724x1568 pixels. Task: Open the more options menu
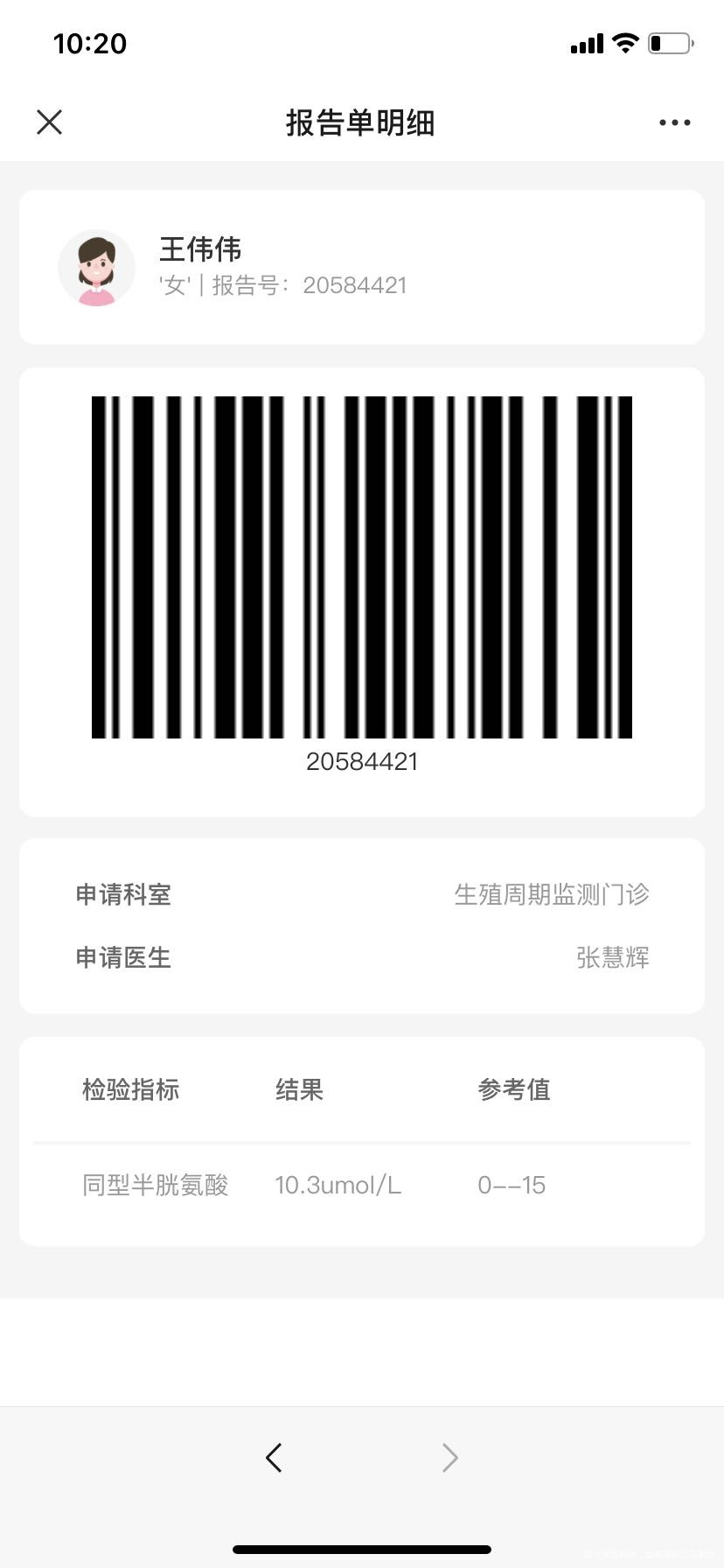pyautogui.click(x=673, y=122)
